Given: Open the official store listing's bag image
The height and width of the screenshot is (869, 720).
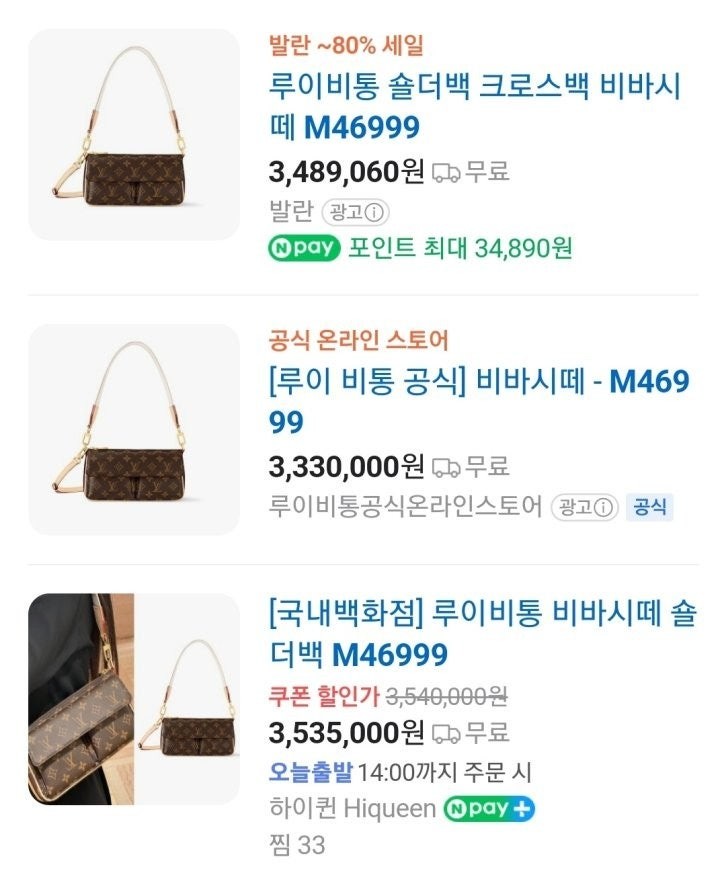Looking at the screenshot, I should [x=134, y=429].
